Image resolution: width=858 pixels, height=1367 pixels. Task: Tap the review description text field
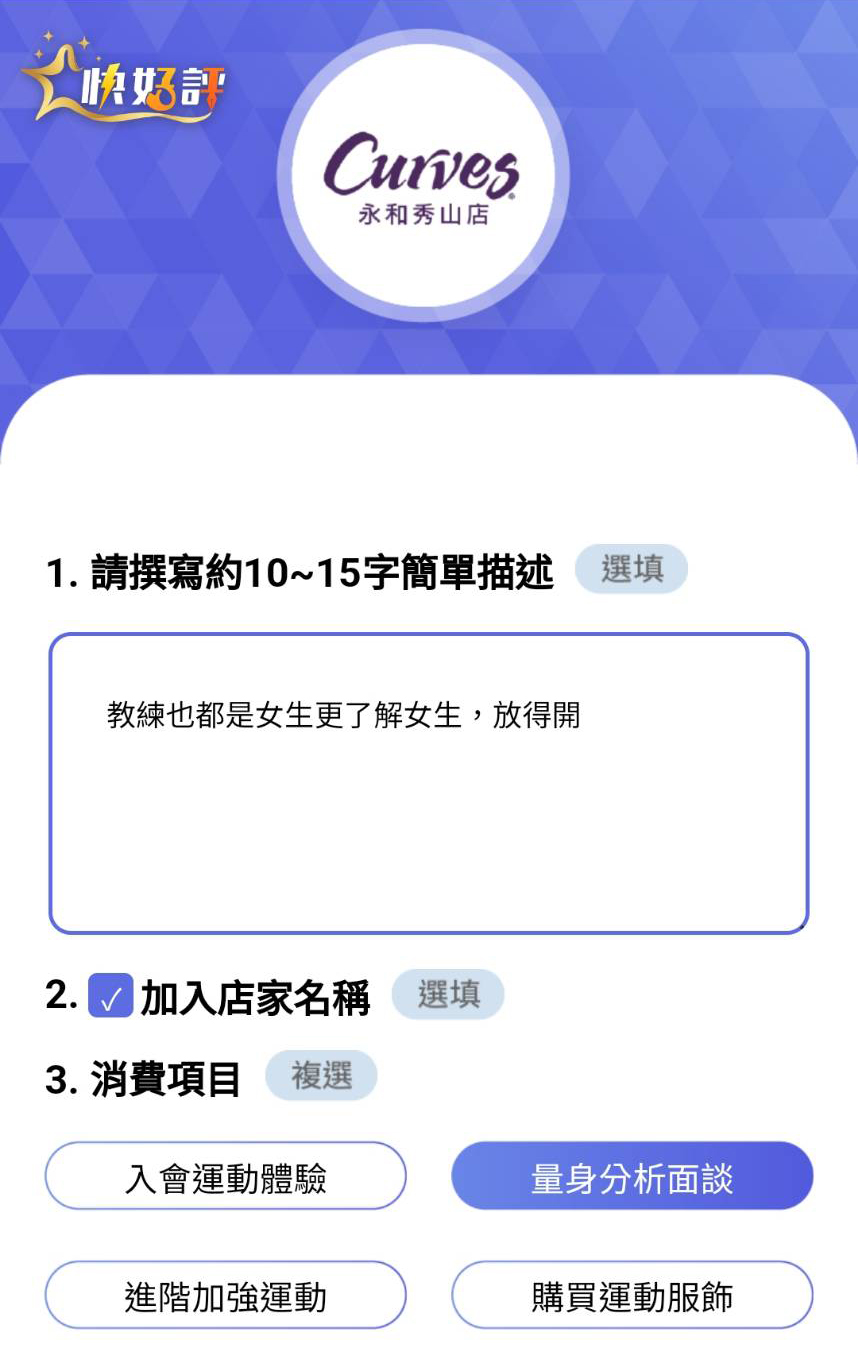(x=428, y=783)
